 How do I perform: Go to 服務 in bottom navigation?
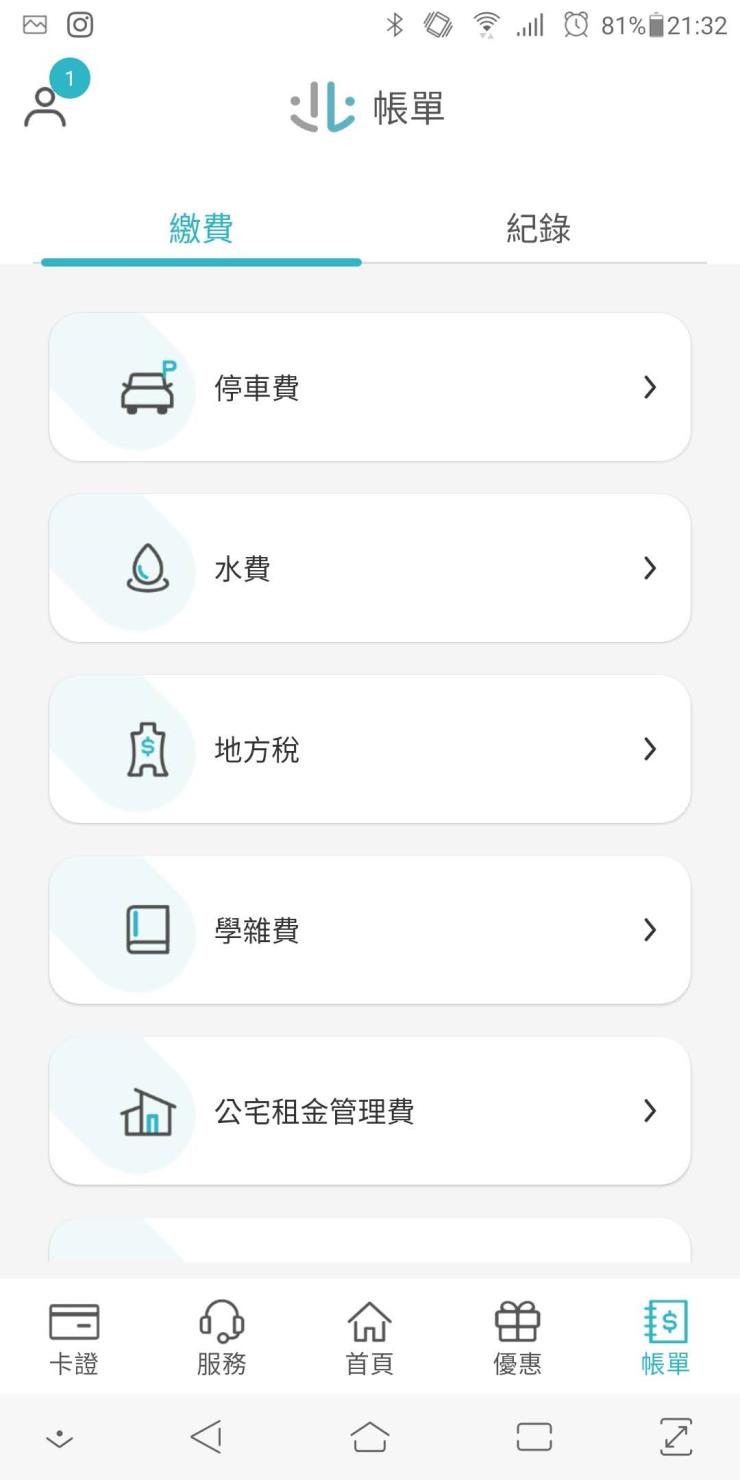(x=221, y=1337)
